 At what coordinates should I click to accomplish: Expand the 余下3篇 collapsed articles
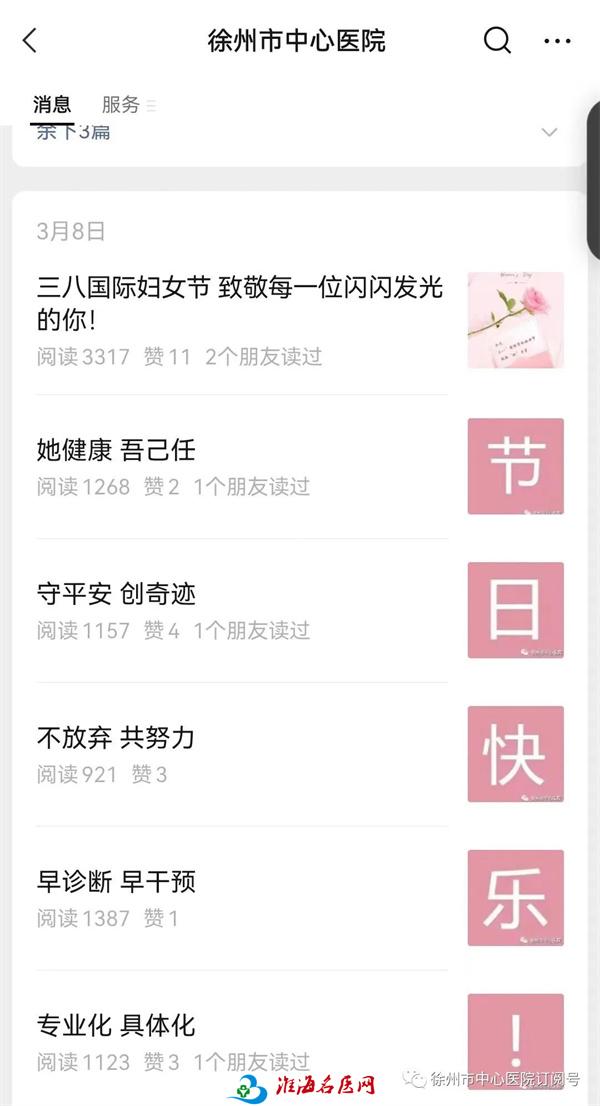(299, 133)
